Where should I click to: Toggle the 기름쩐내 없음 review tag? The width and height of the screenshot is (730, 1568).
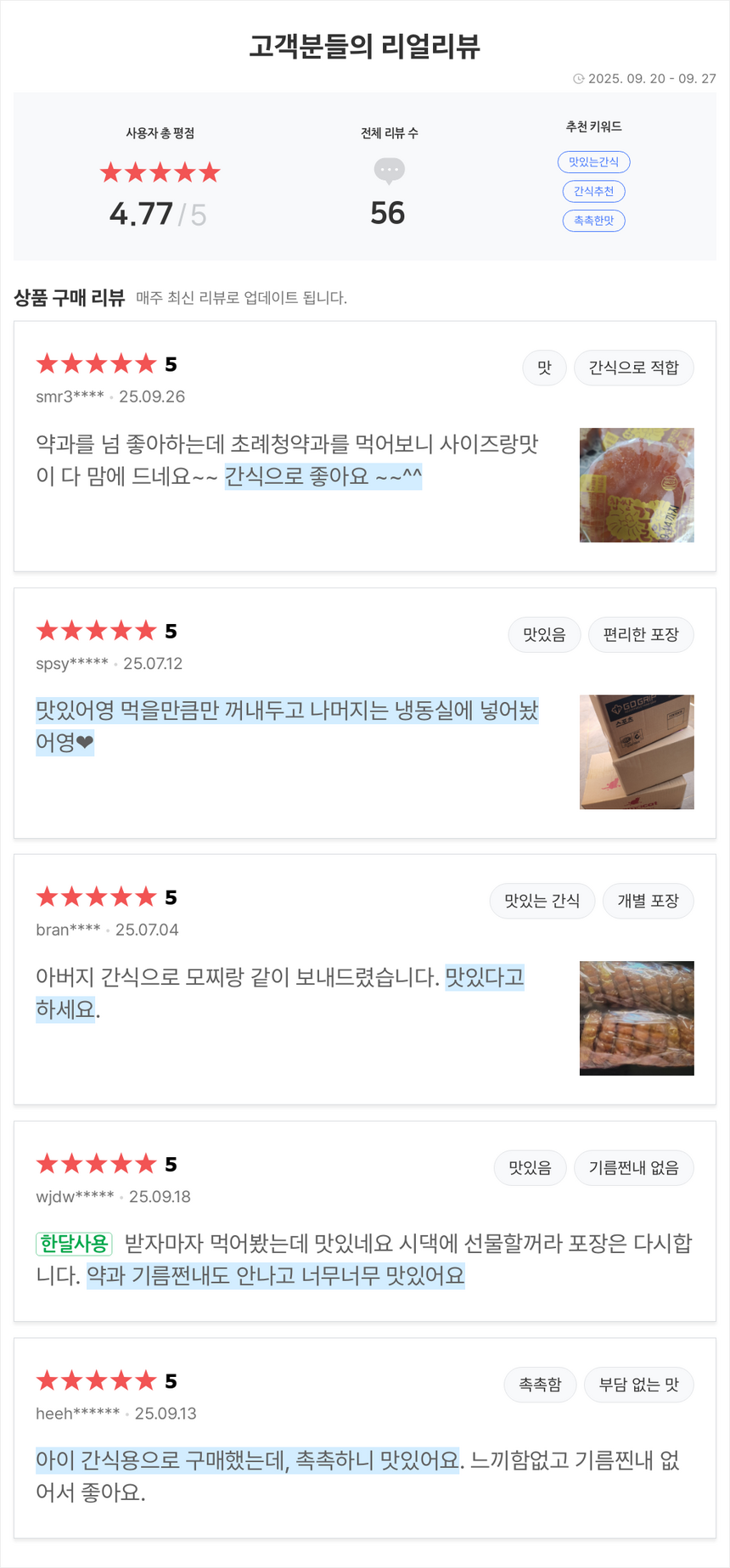[x=633, y=1167]
